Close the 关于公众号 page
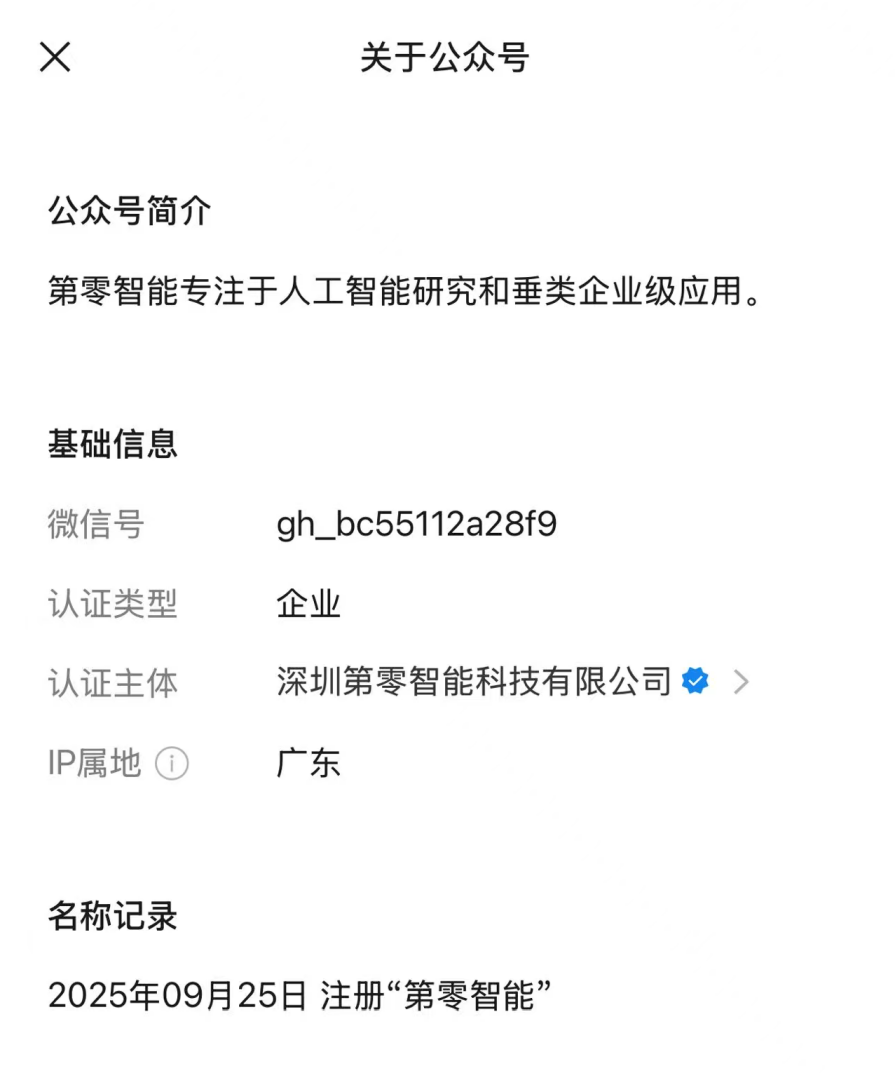895x1073 pixels. [x=55, y=57]
